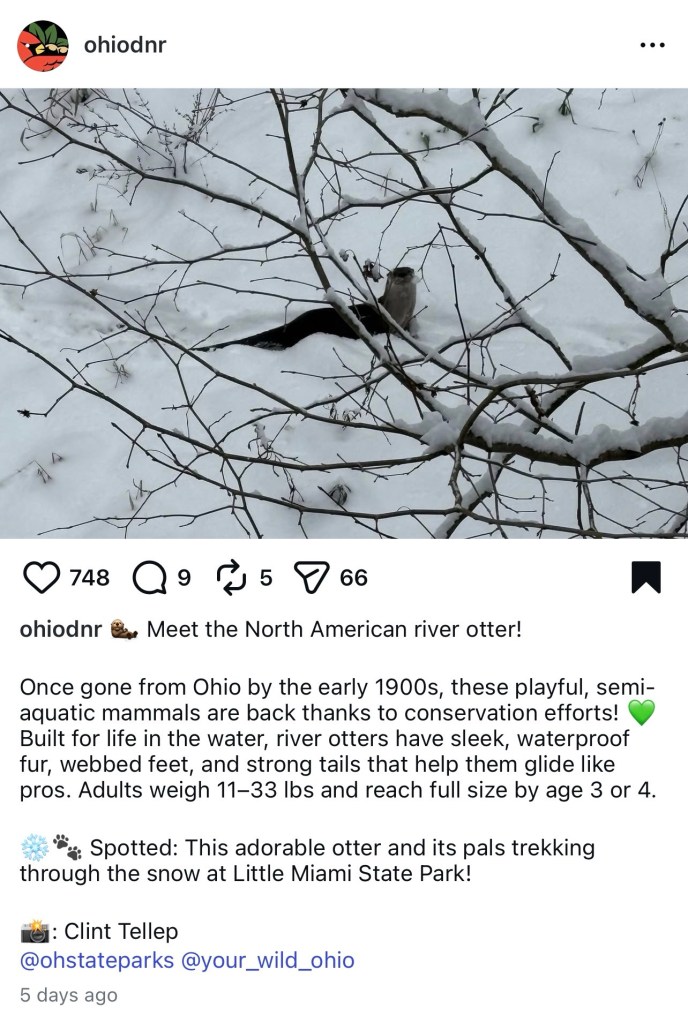Image resolution: width=688 pixels, height=1023 pixels.
Task: Open the @ohstateparks profile link
Action: coord(96,961)
